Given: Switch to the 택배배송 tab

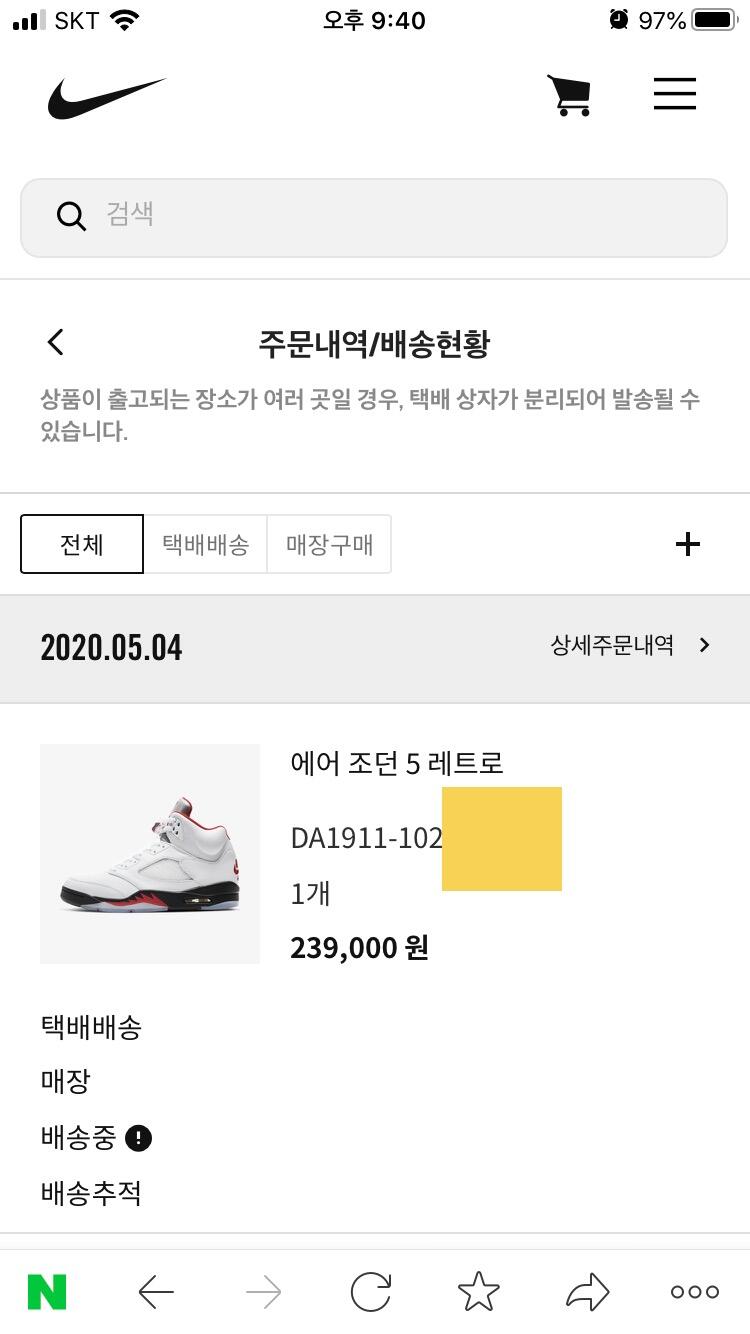Looking at the screenshot, I should click(x=205, y=545).
